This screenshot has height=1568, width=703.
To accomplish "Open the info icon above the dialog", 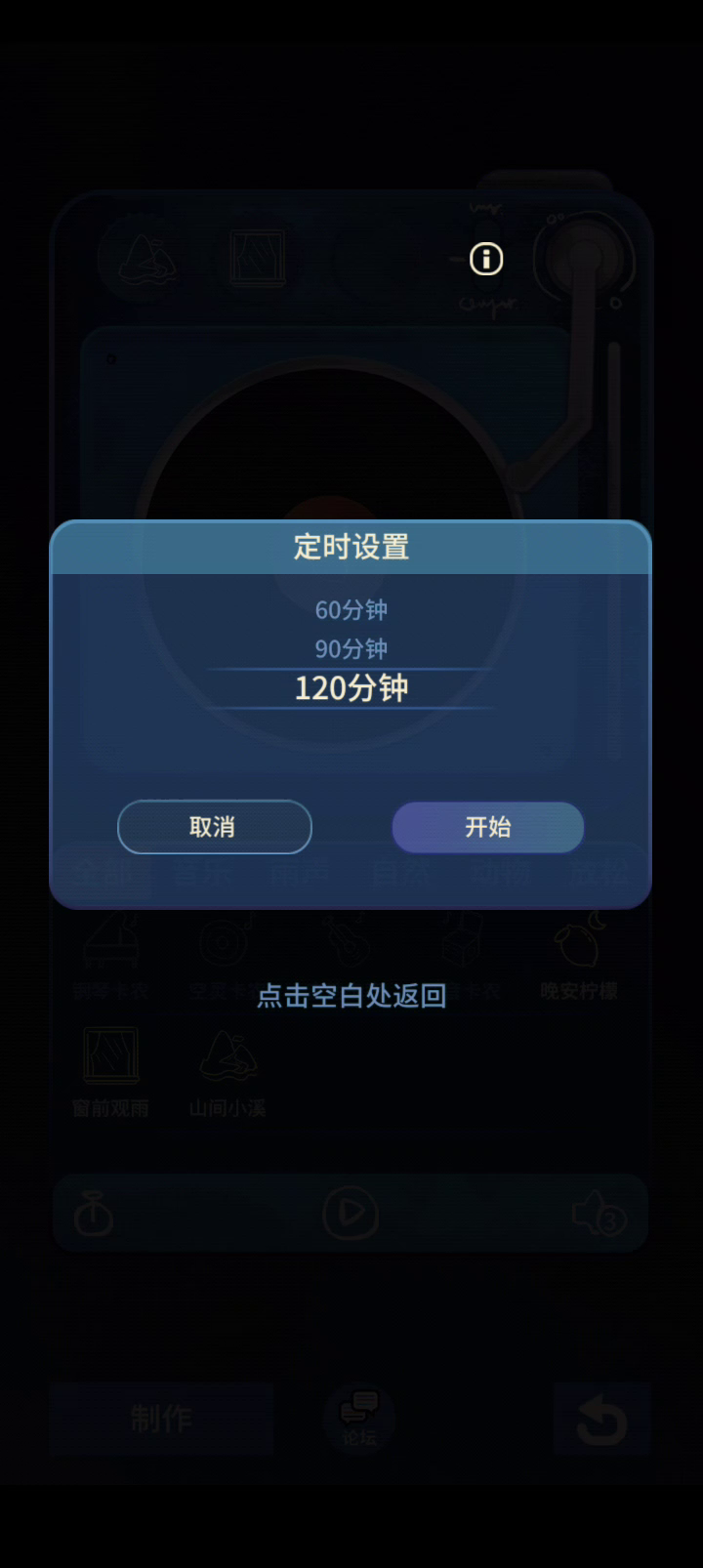I will (x=486, y=259).
